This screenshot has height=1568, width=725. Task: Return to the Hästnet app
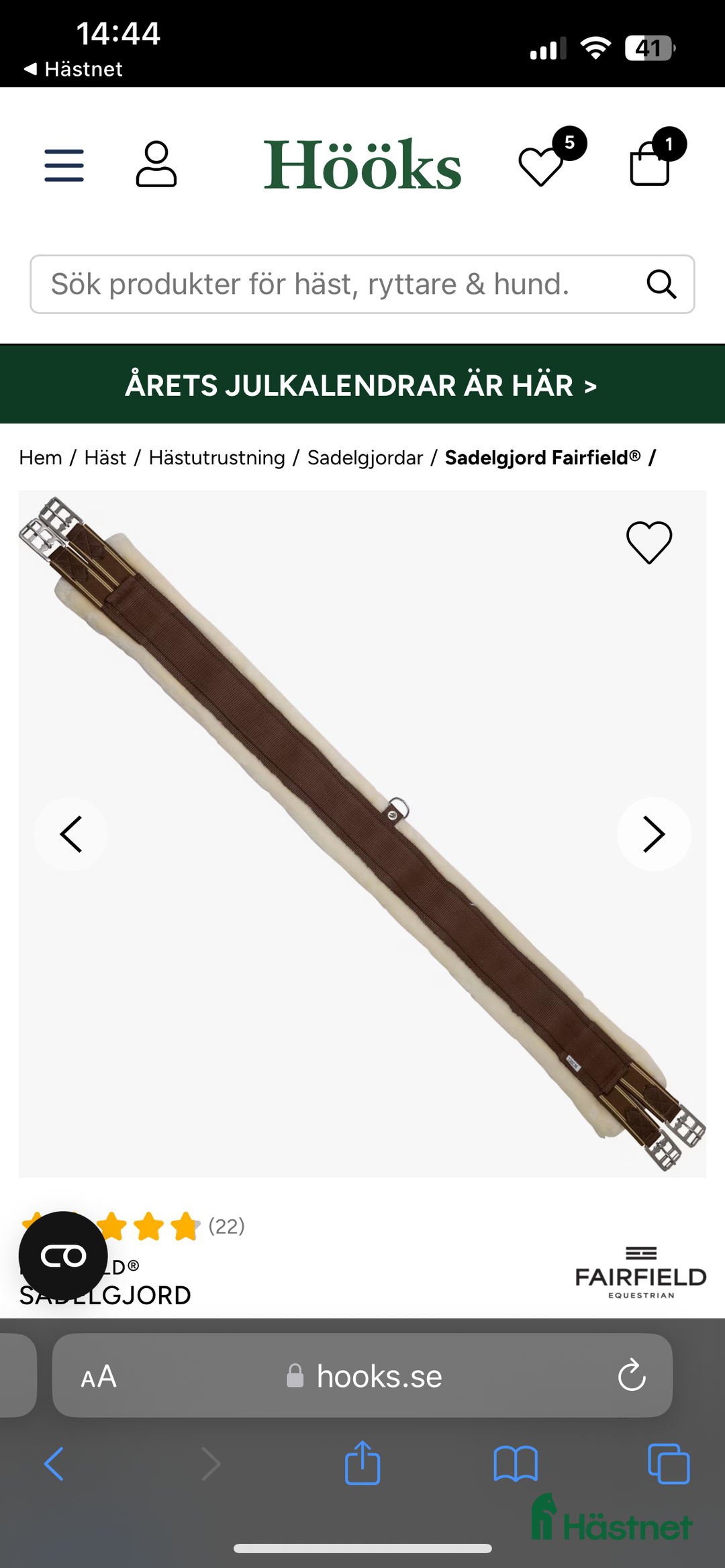(x=72, y=69)
